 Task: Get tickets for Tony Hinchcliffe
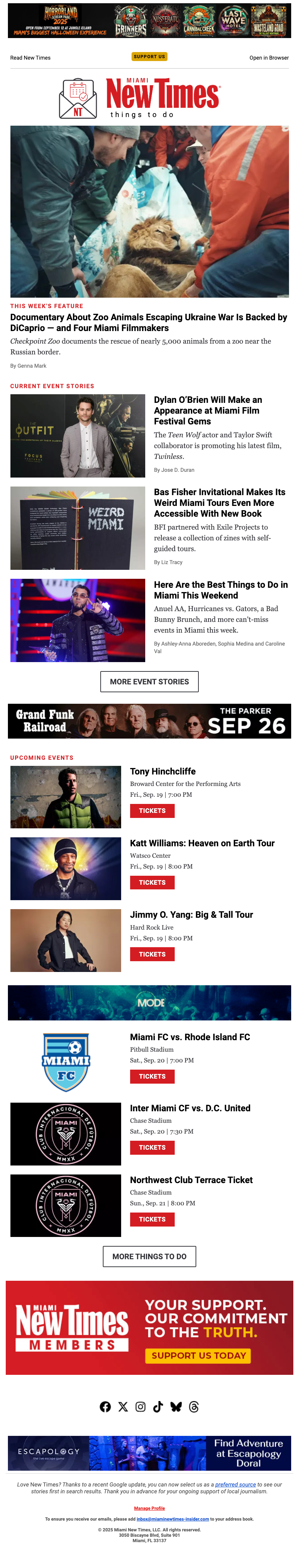[152, 810]
